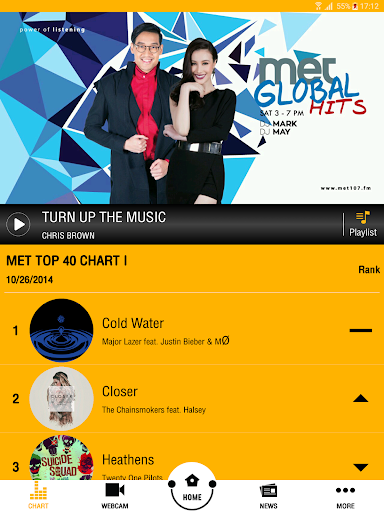This screenshot has width=384, height=512.
Task: Go to the Home tab
Action: [x=192, y=487]
